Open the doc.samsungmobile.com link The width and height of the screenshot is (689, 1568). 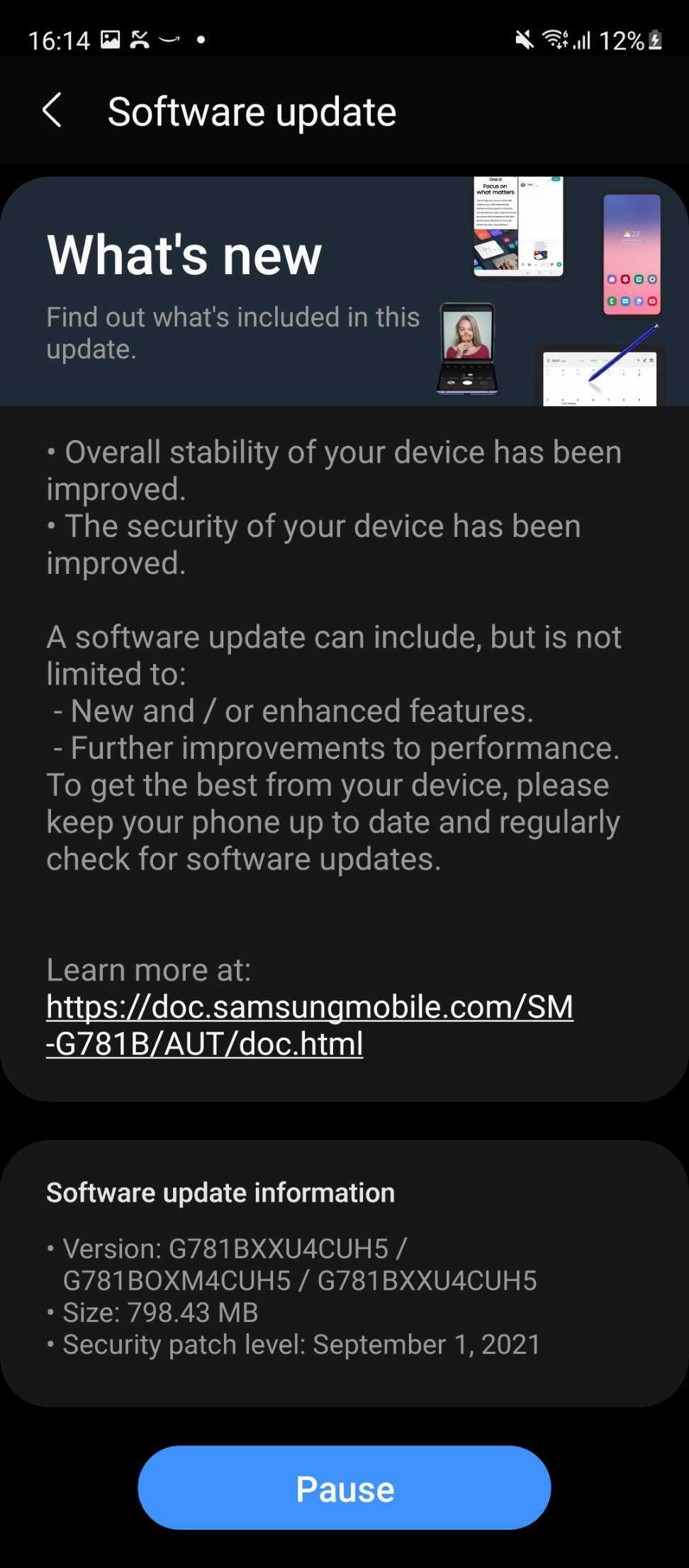(309, 1025)
